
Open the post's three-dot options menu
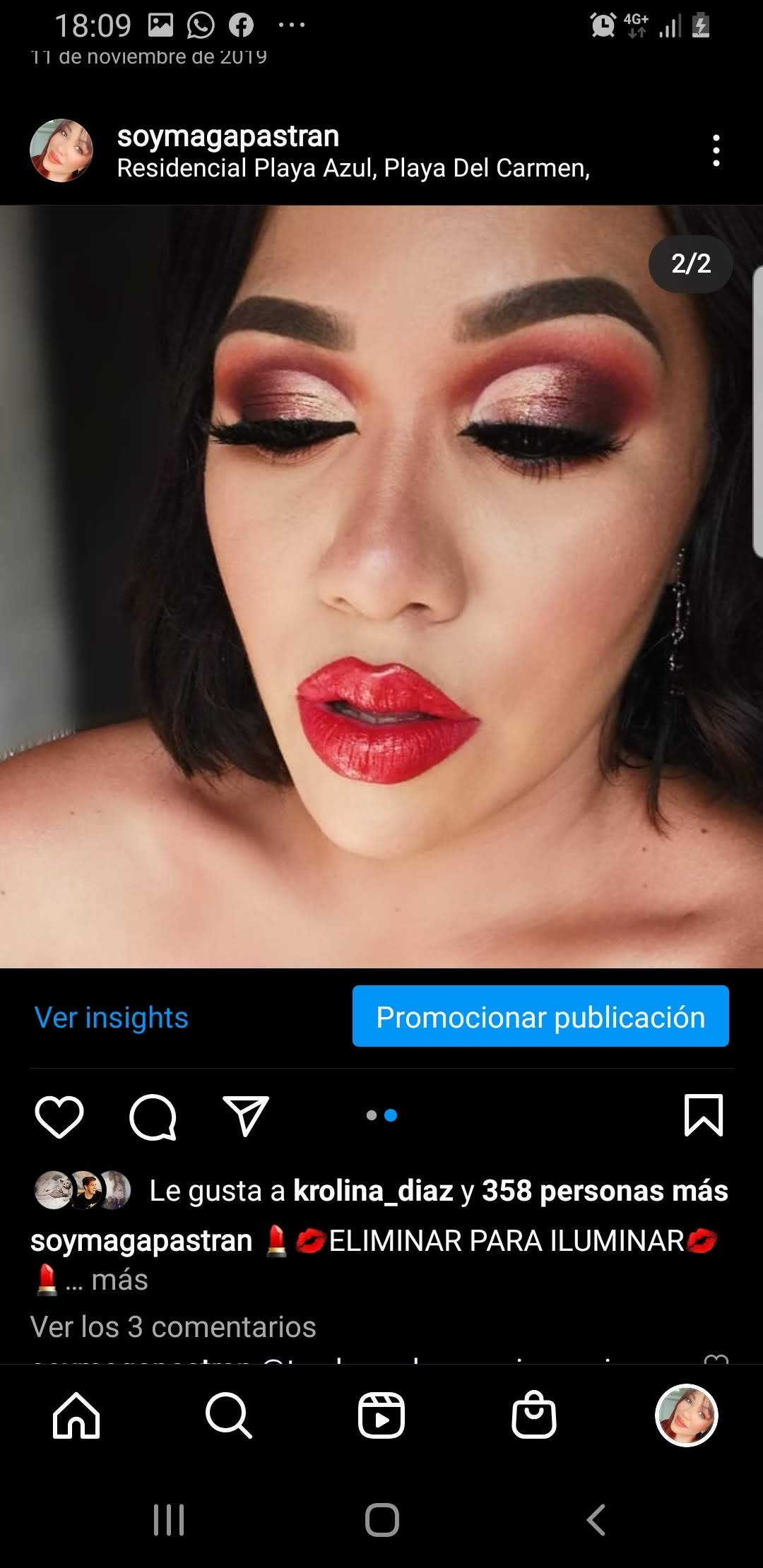pos(716,150)
